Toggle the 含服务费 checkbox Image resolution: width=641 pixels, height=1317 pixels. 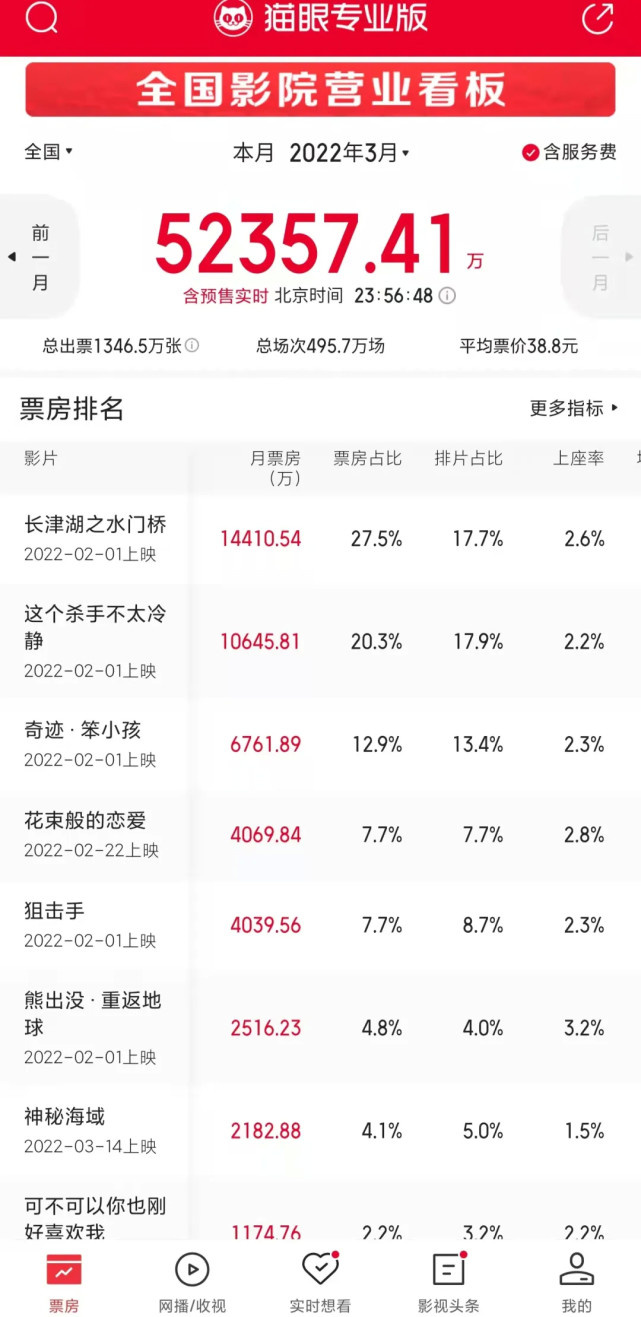click(569, 152)
